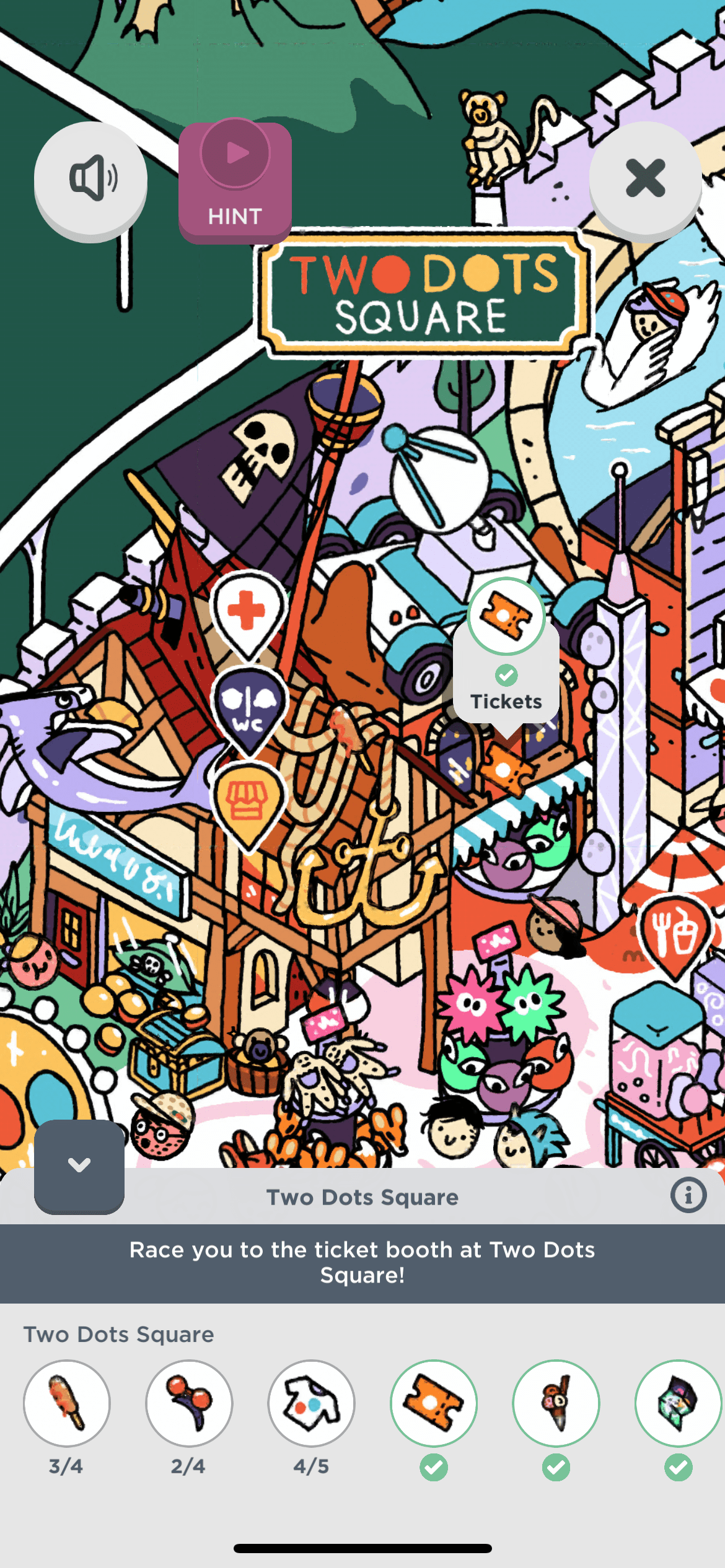Select the balloon item 2/4
Screen dimensions: 725x1568
[189, 1403]
